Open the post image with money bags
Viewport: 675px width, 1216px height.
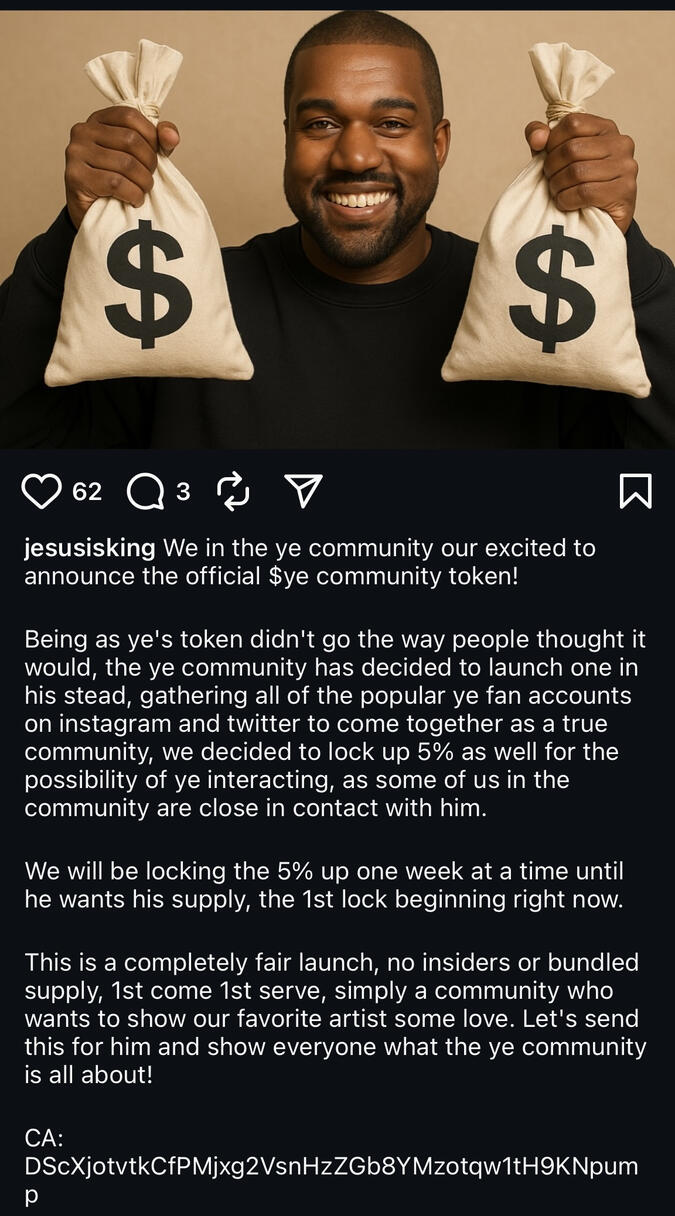click(x=337, y=228)
